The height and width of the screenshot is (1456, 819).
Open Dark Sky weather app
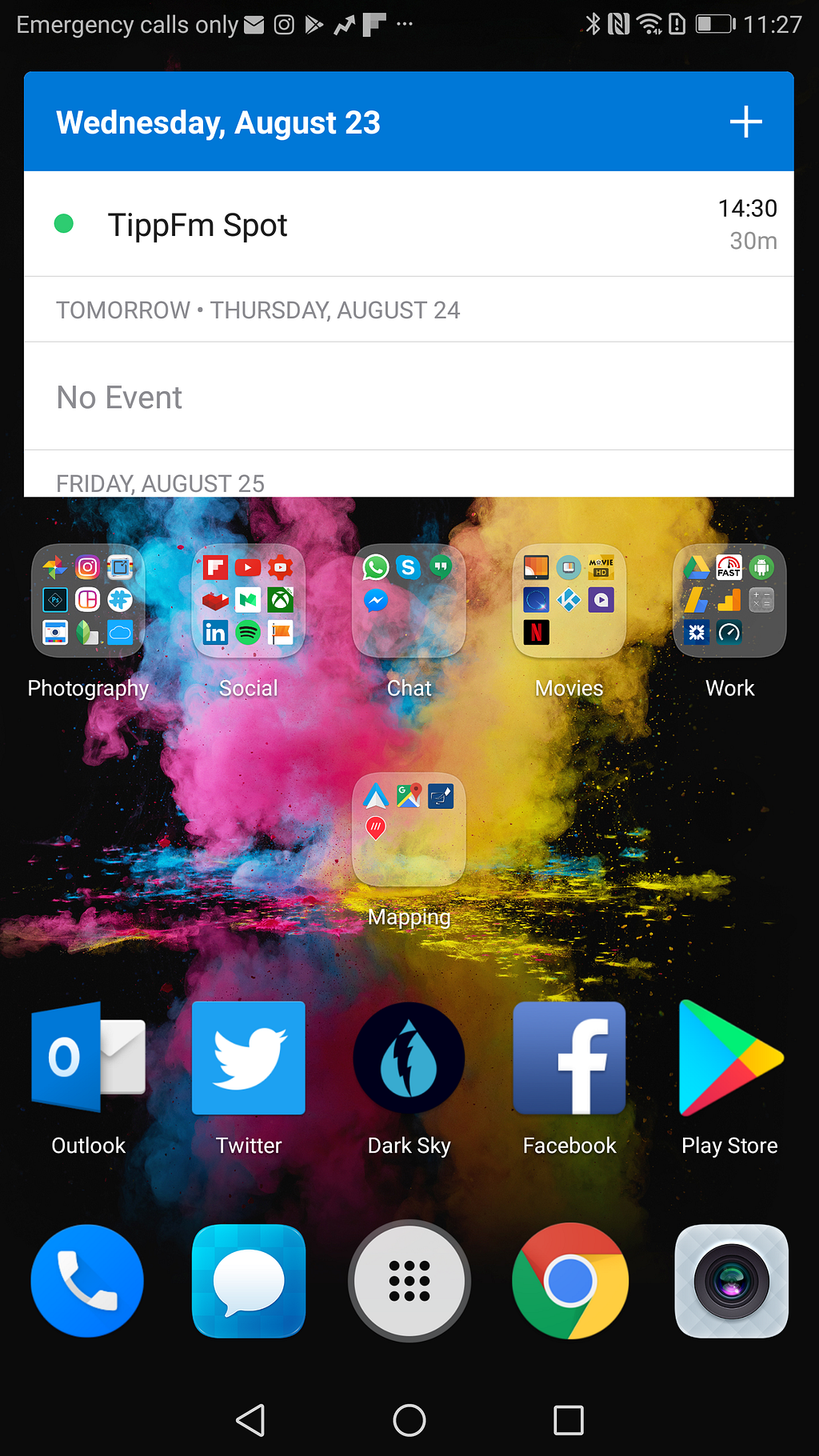[x=409, y=1058]
